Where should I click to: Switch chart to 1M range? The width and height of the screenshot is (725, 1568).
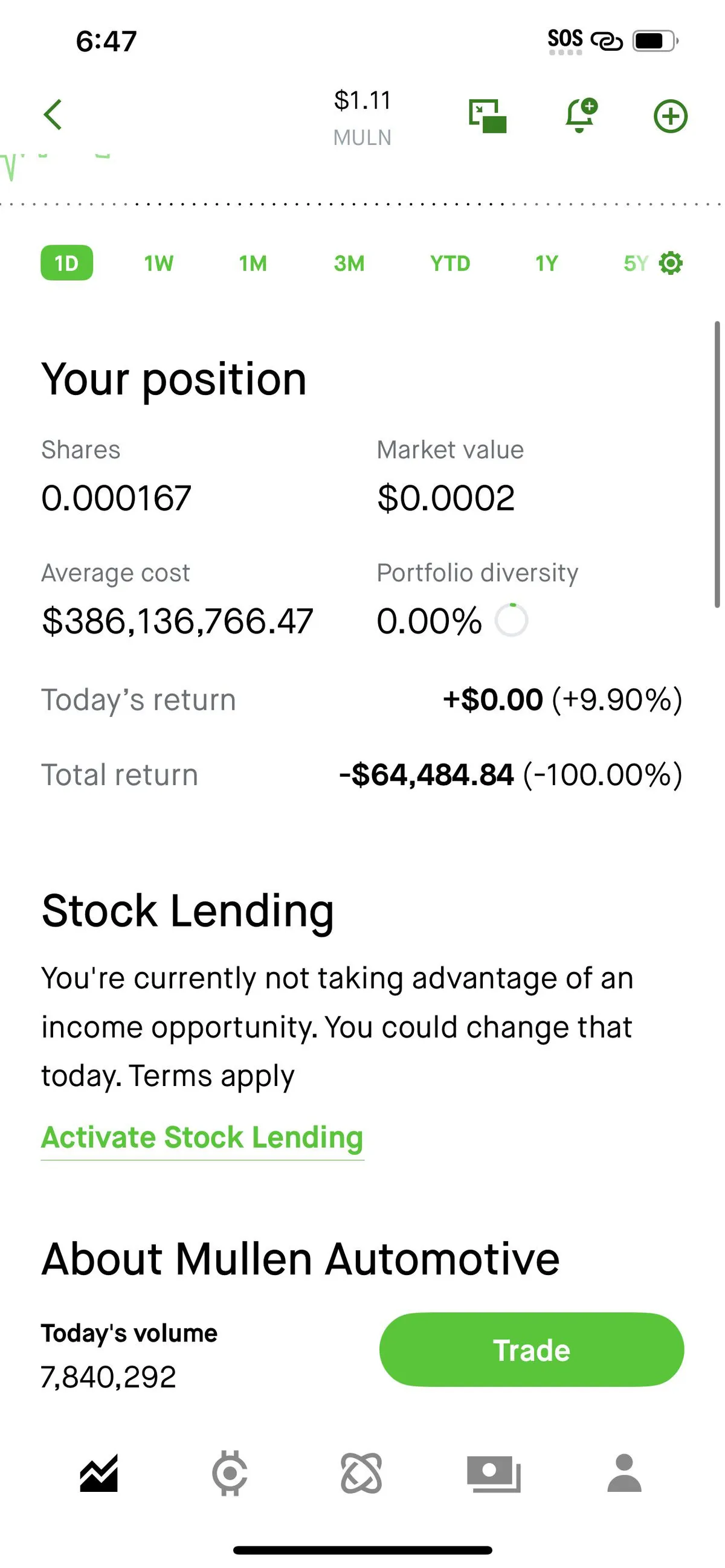[x=253, y=263]
